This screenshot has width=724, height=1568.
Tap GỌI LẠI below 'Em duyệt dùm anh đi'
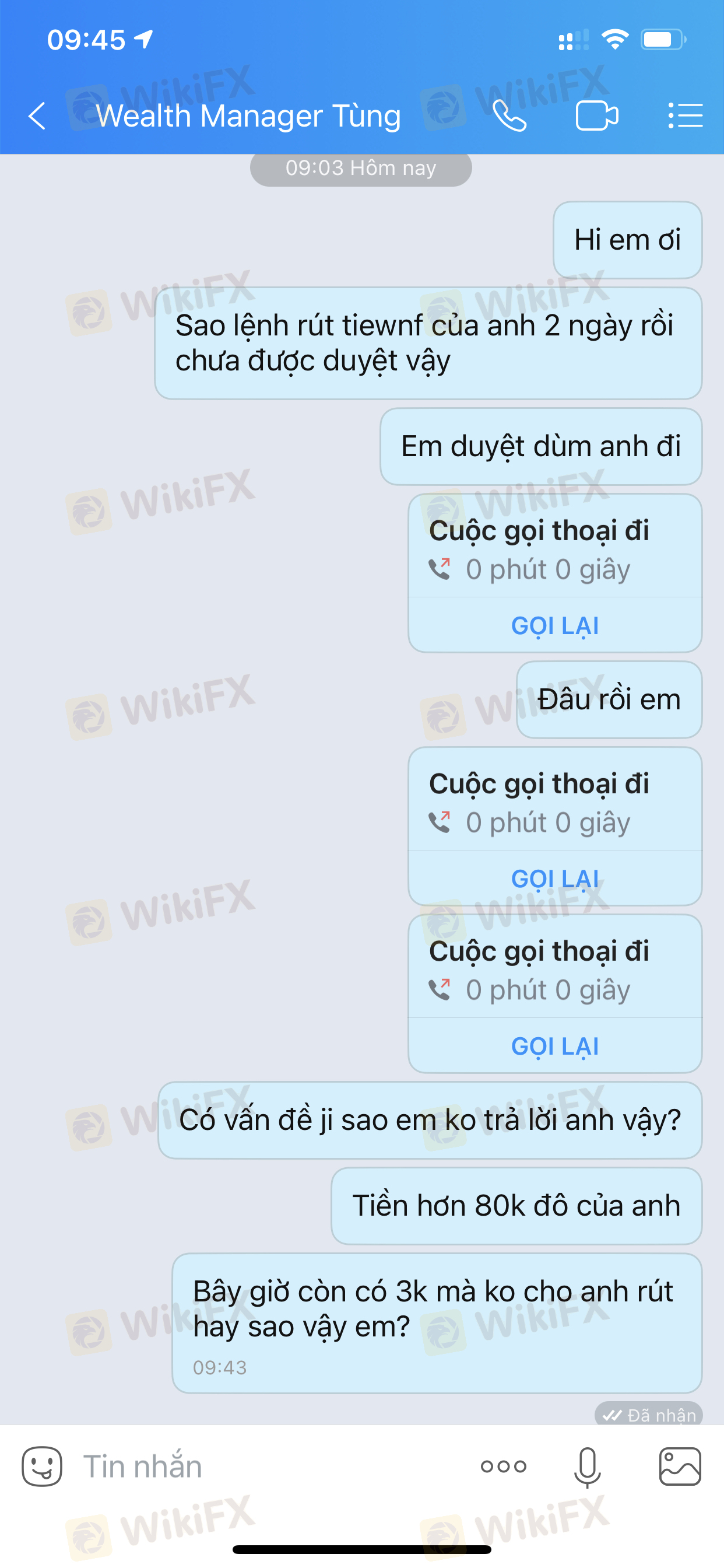click(x=555, y=625)
